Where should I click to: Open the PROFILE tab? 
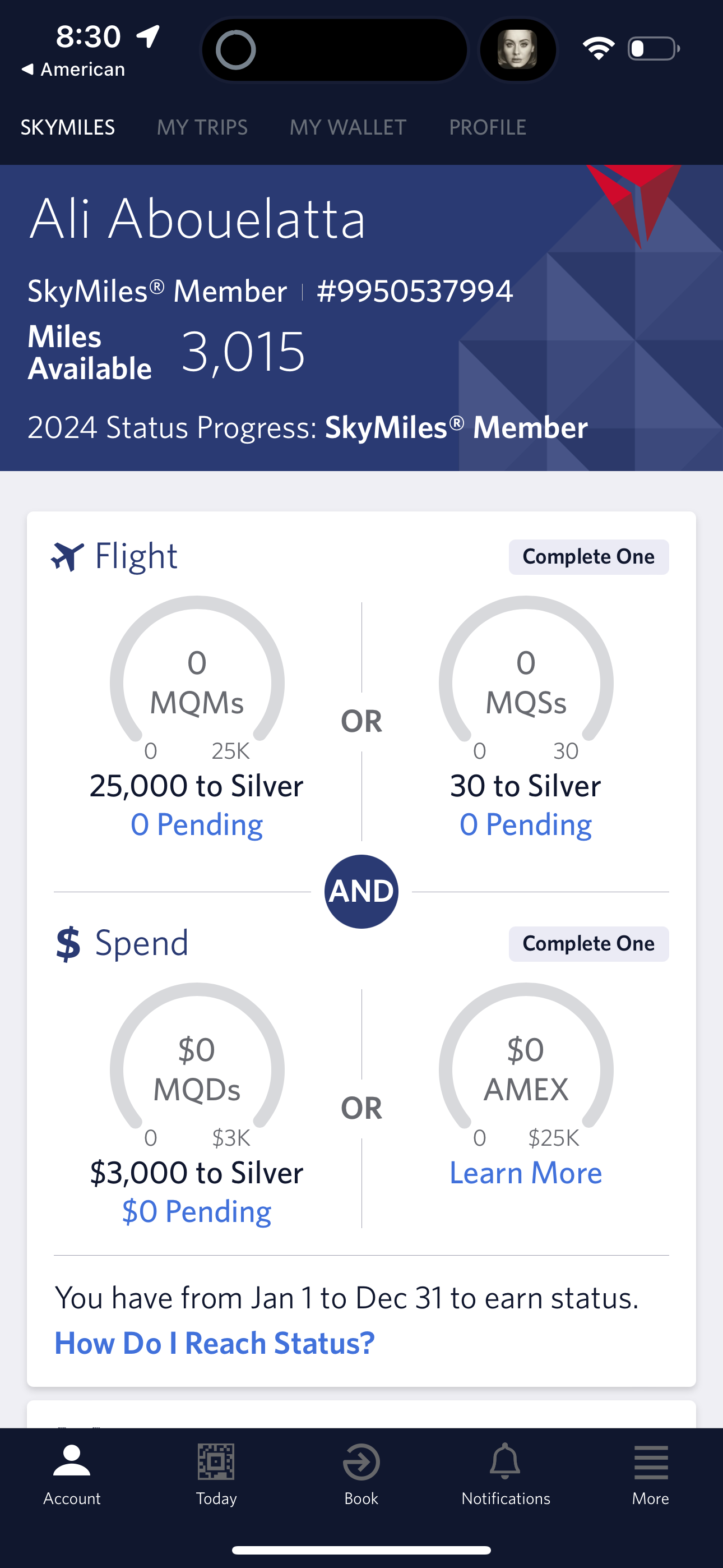pos(488,127)
